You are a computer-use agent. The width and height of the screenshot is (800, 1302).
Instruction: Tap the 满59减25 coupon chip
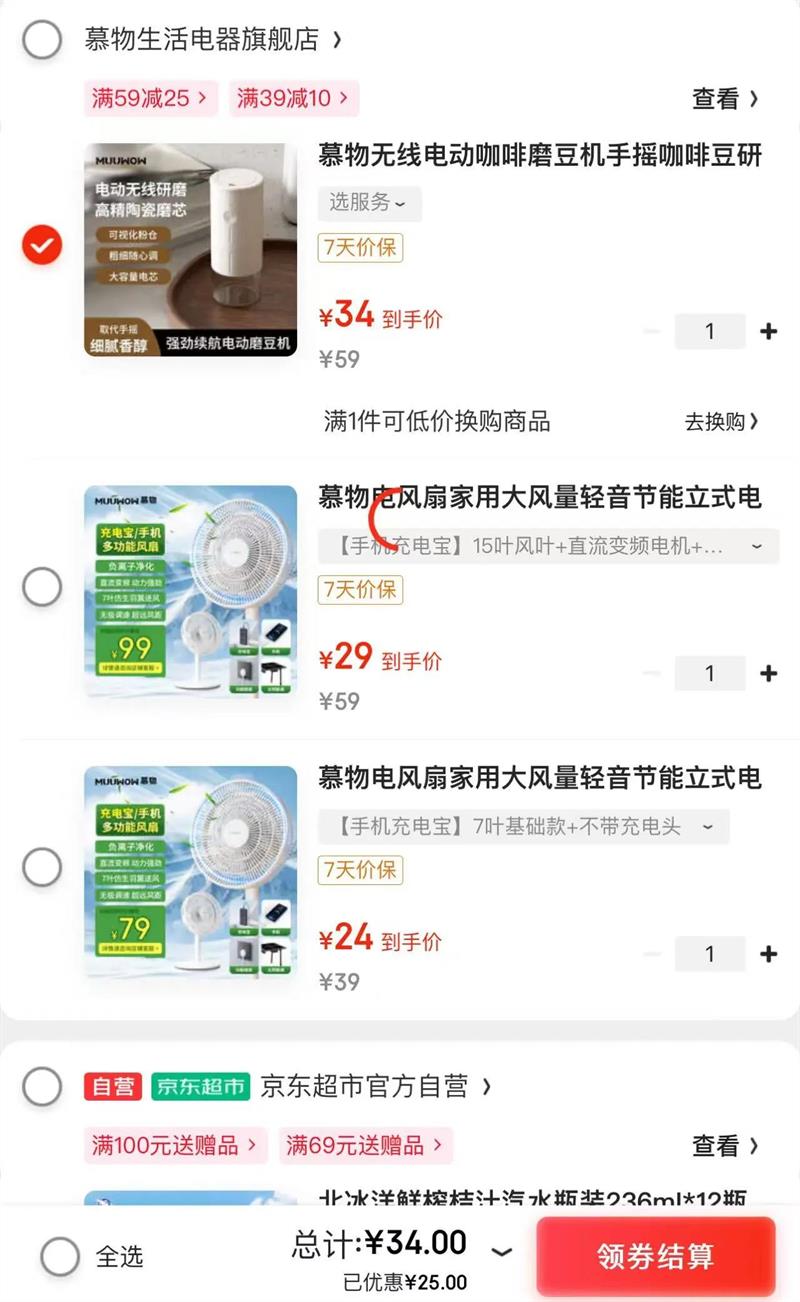(150, 98)
